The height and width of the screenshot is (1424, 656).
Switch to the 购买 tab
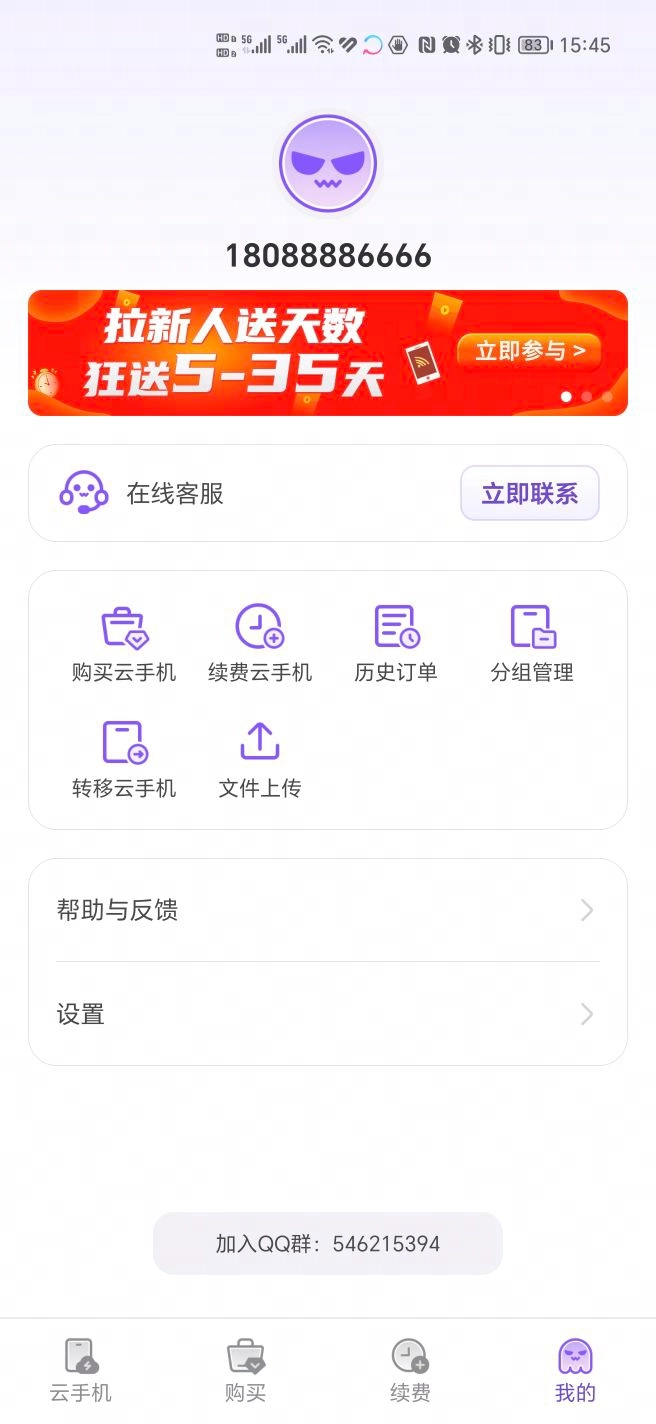[x=245, y=1370]
